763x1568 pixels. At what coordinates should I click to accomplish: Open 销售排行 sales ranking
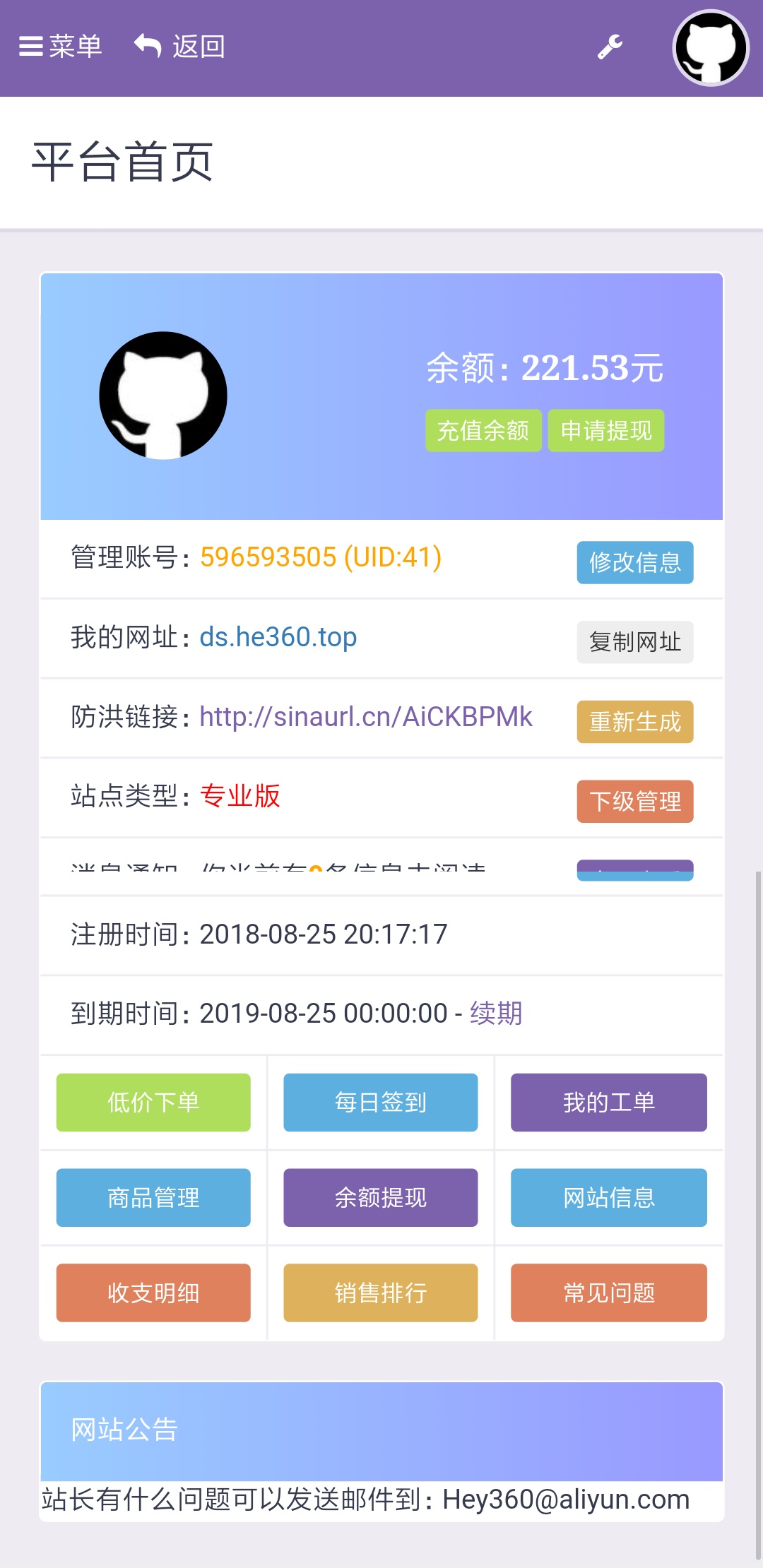(381, 1293)
